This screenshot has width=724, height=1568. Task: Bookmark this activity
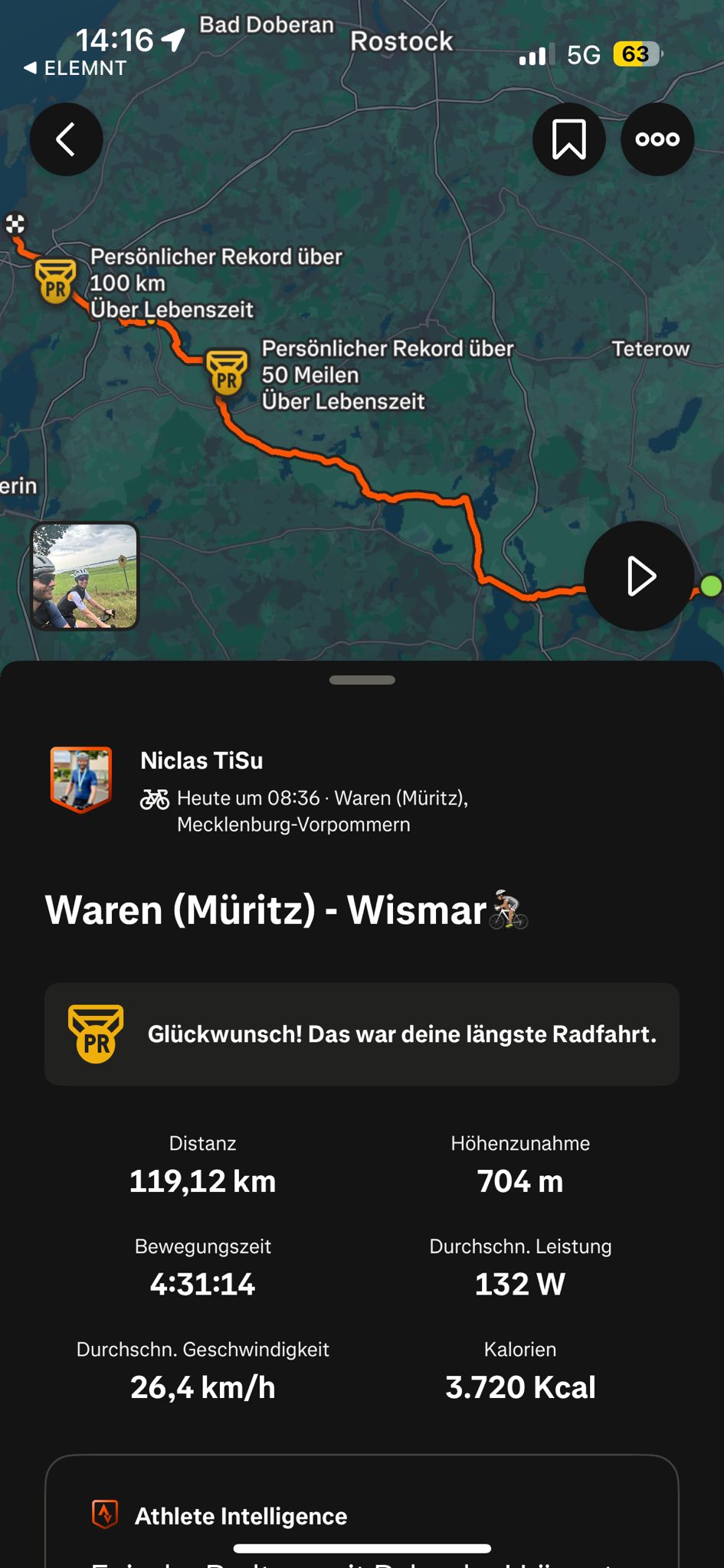coord(569,139)
